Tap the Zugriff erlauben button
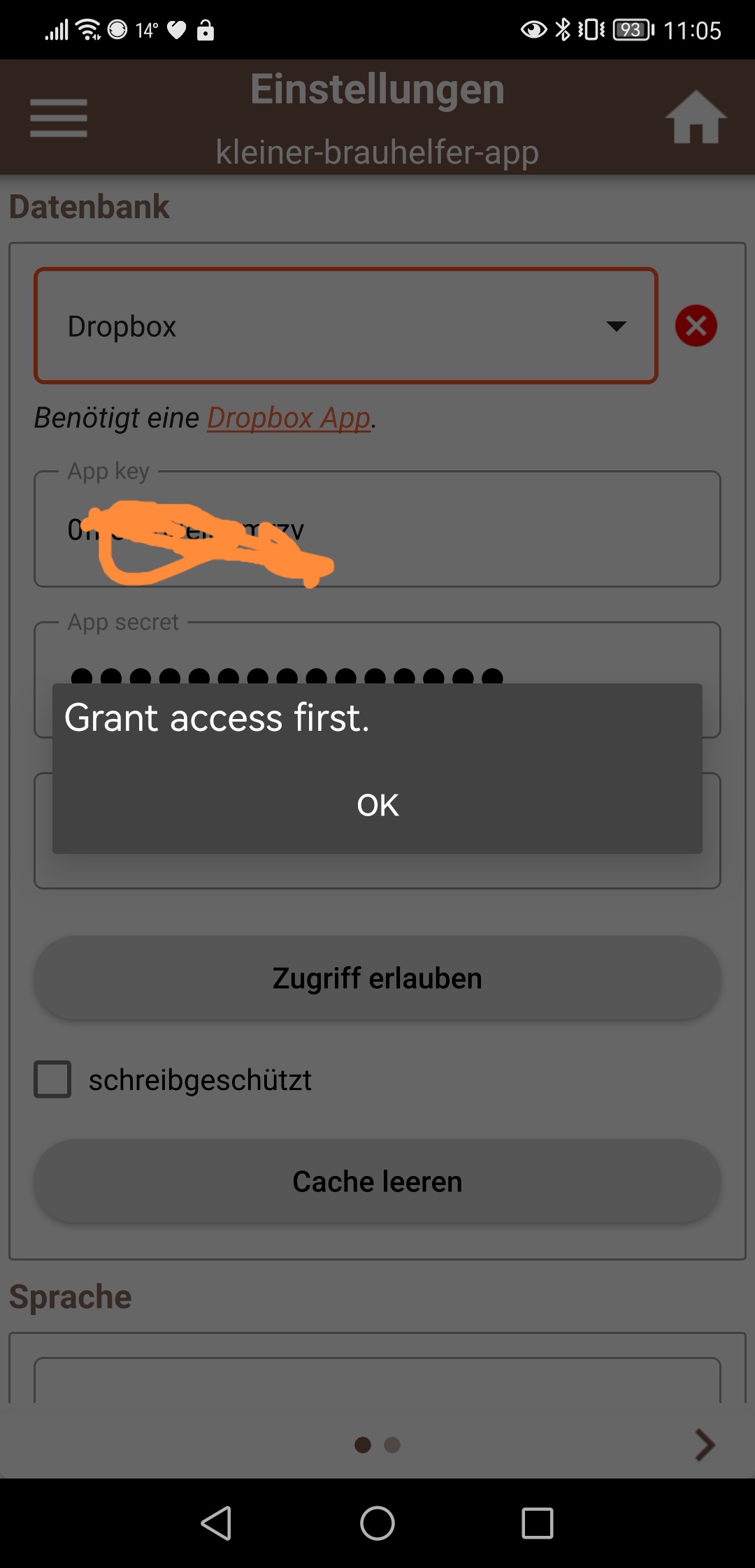Viewport: 755px width, 1568px height. click(x=377, y=978)
